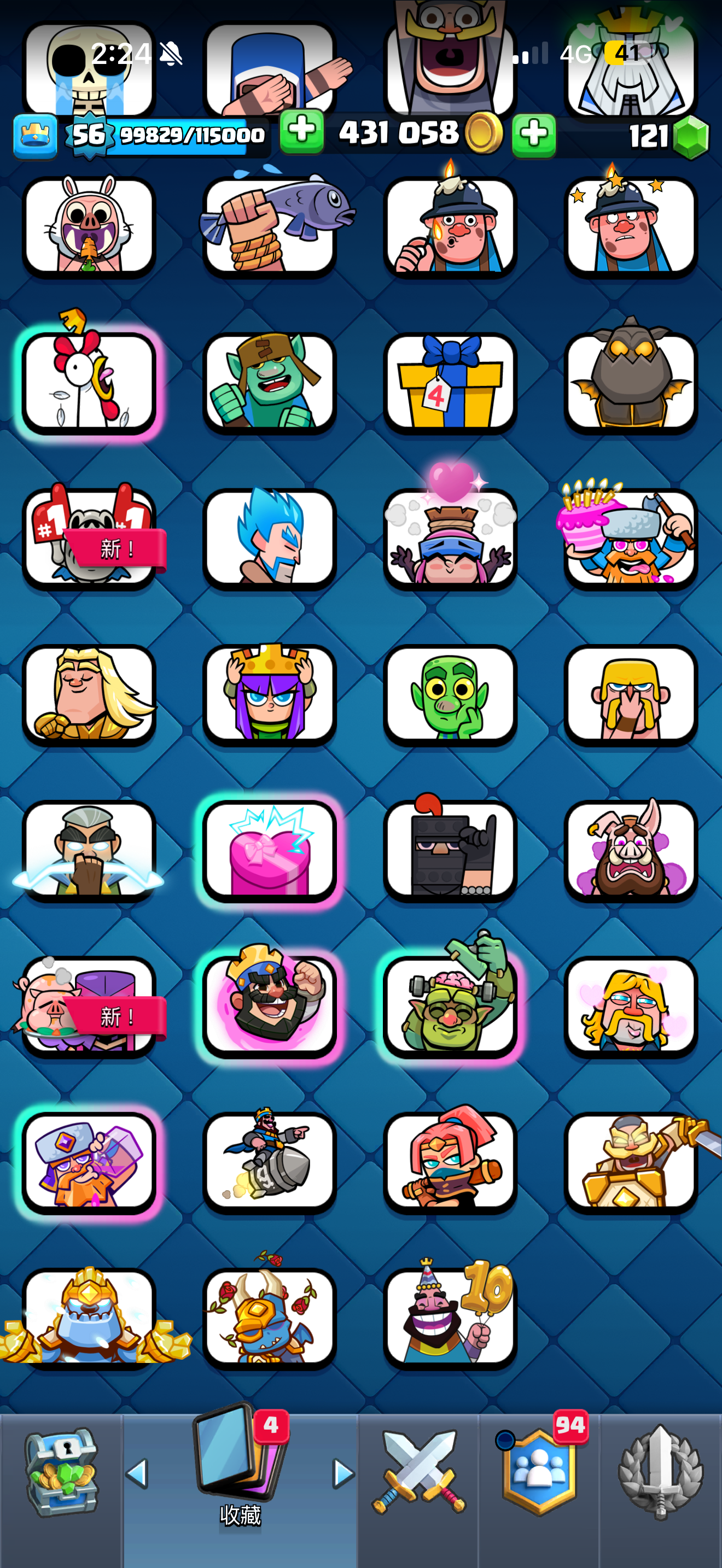Select the green goblin thinking emote

(x=450, y=694)
